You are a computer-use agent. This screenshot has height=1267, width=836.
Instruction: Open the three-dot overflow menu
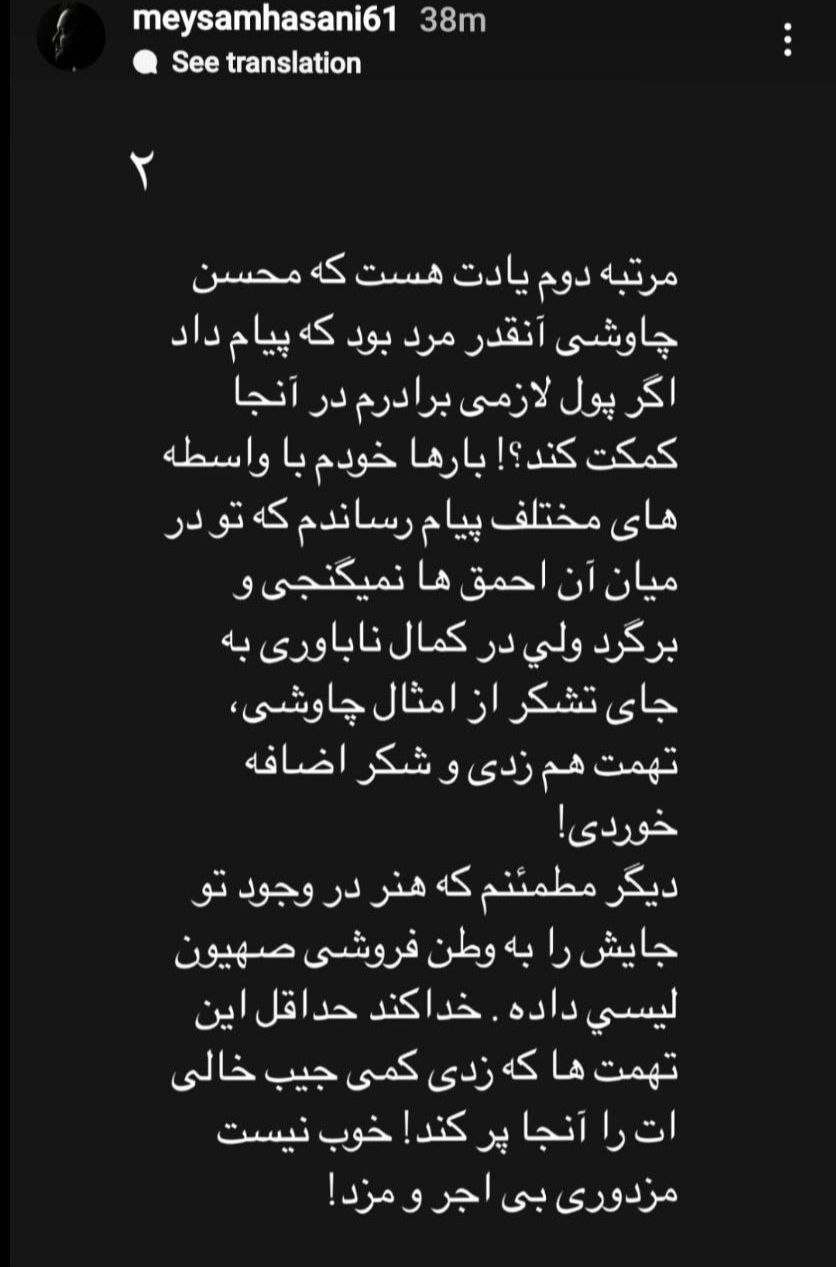[x=789, y=38]
